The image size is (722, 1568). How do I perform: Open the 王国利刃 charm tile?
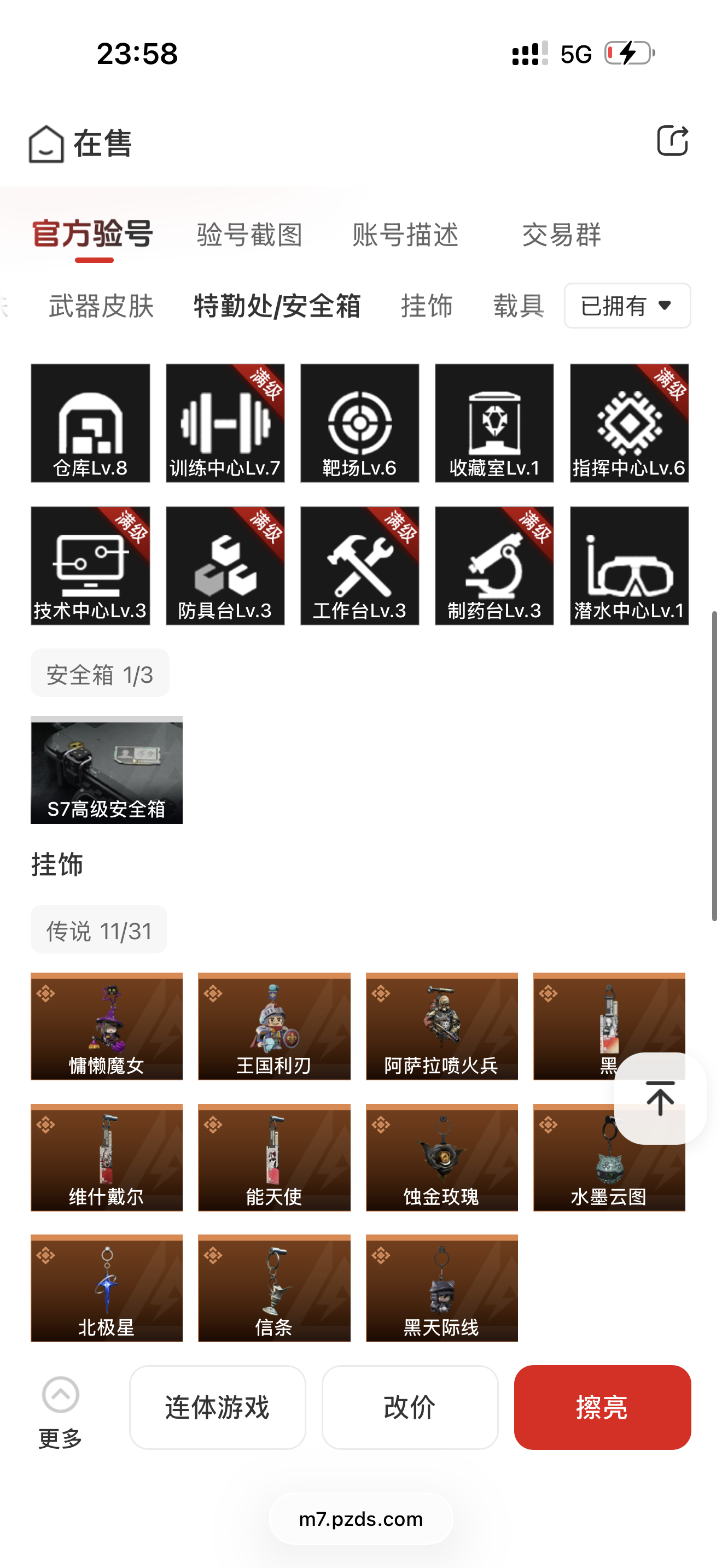point(274,1026)
